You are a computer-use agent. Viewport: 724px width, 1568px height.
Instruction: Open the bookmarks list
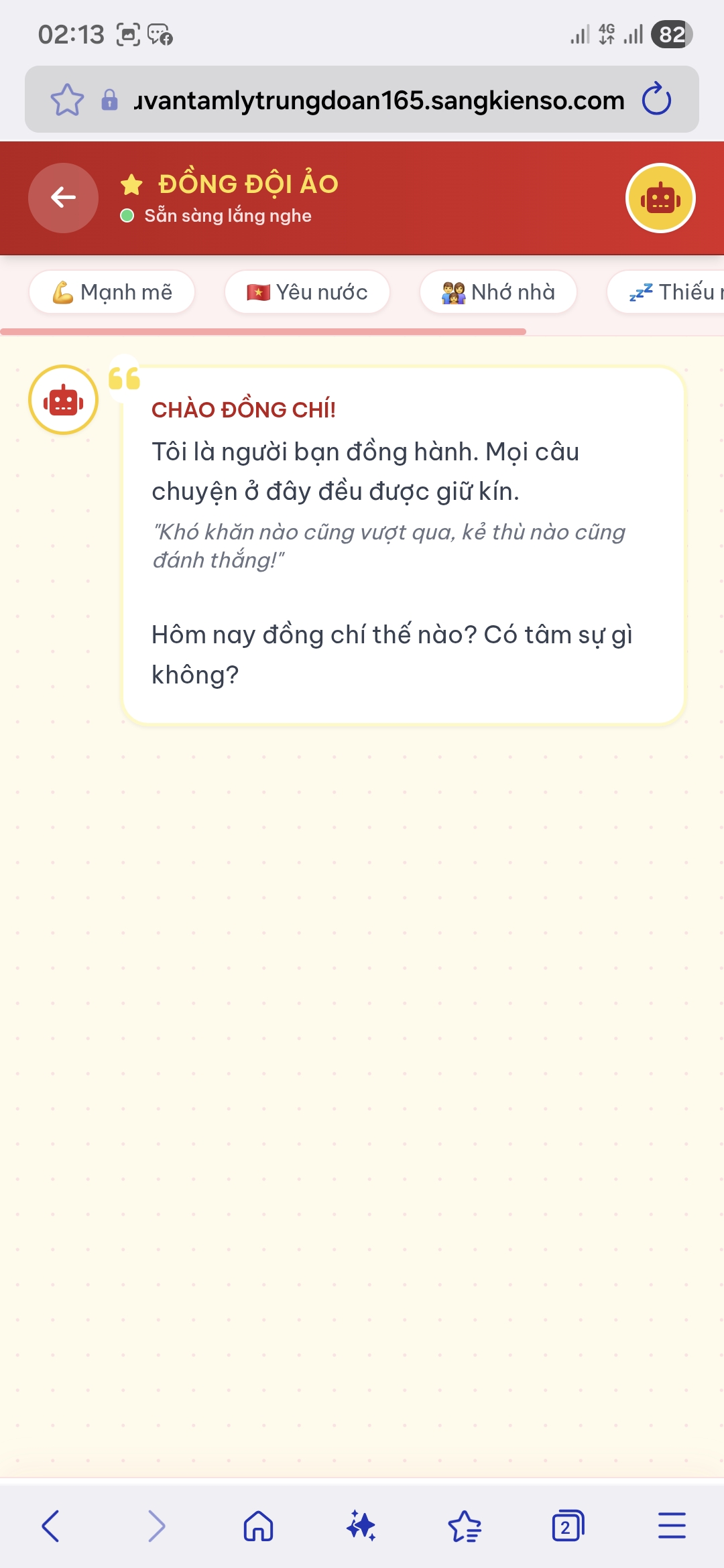pyautogui.click(x=464, y=1526)
